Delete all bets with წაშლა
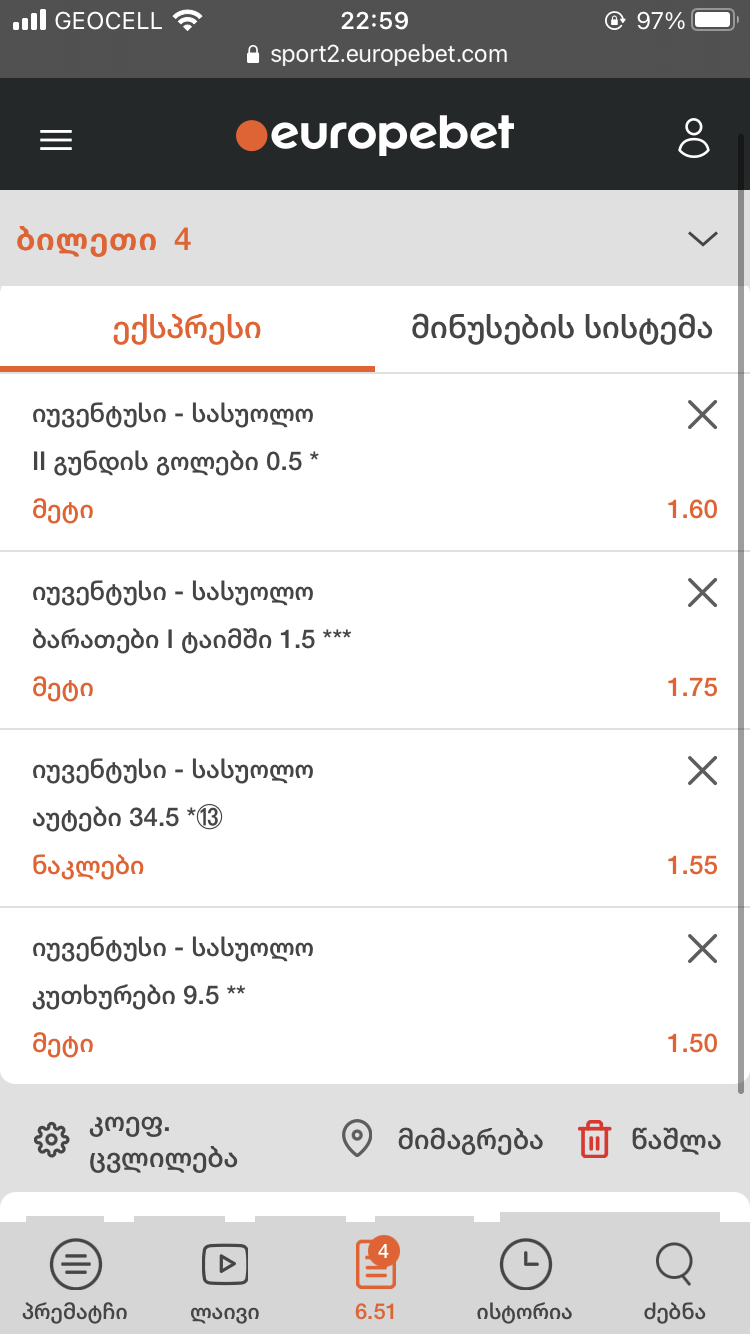Screen dimensions: 750x1334 [649, 1140]
